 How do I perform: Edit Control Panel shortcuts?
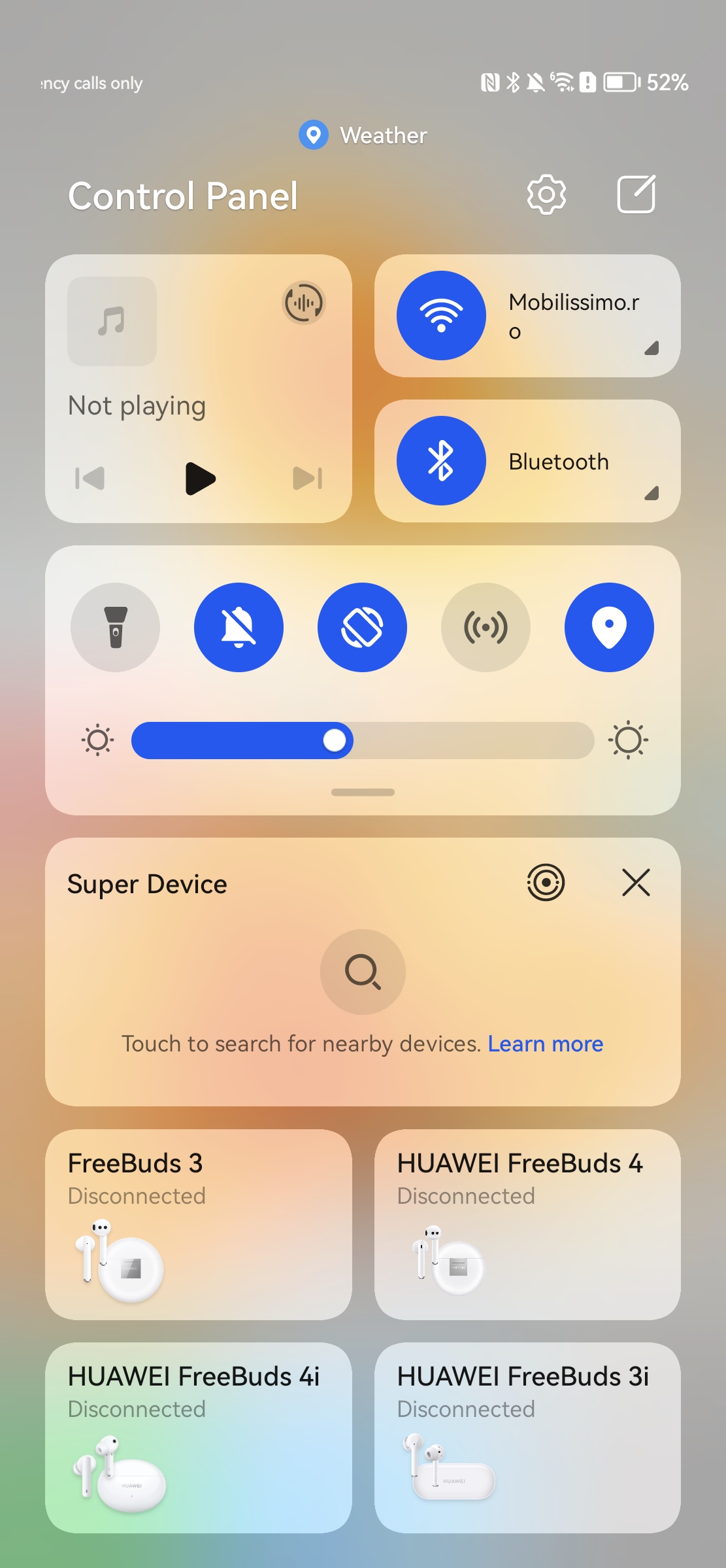point(636,194)
